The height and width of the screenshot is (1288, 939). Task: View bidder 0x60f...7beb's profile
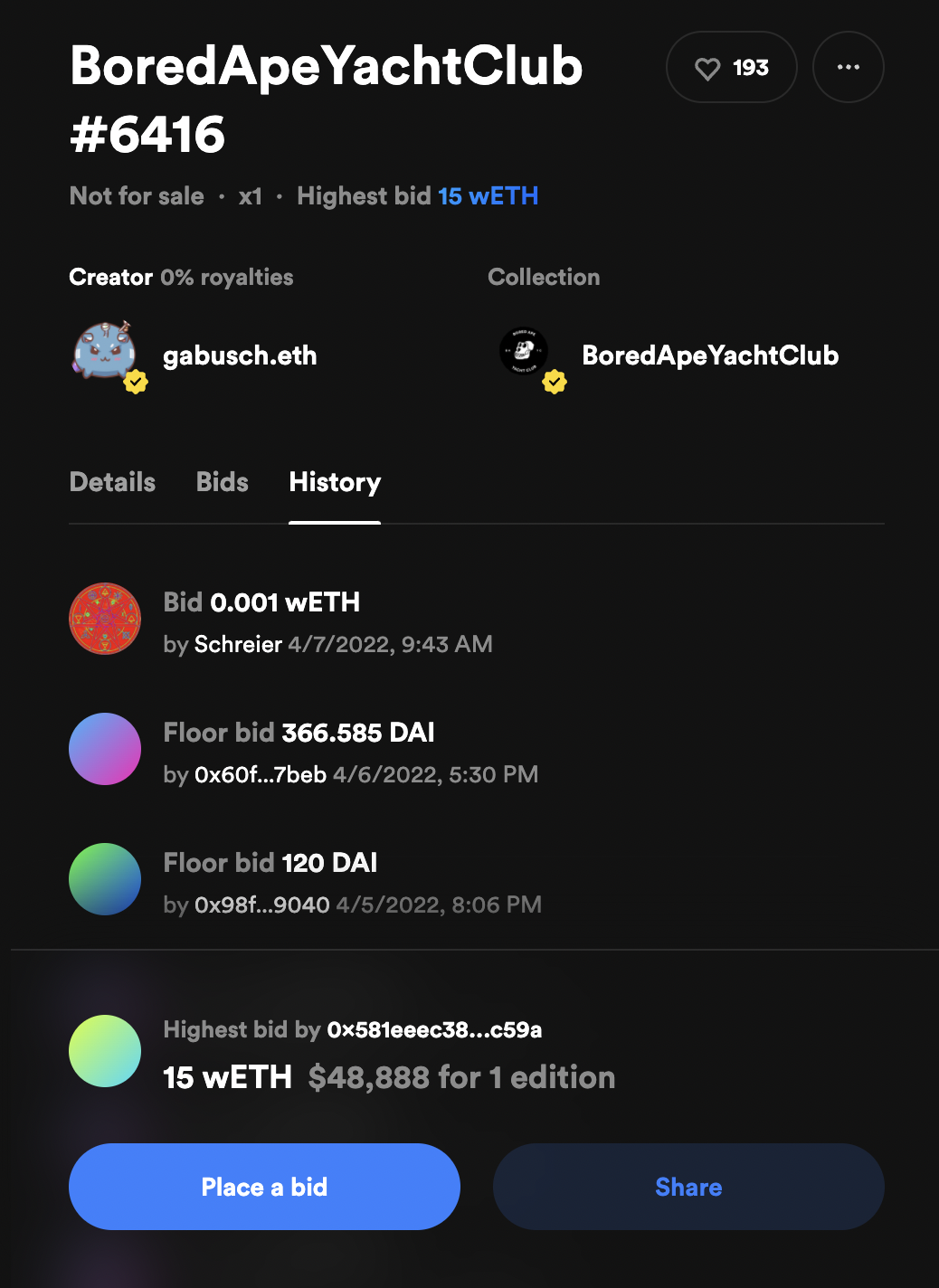pos(261,774)
